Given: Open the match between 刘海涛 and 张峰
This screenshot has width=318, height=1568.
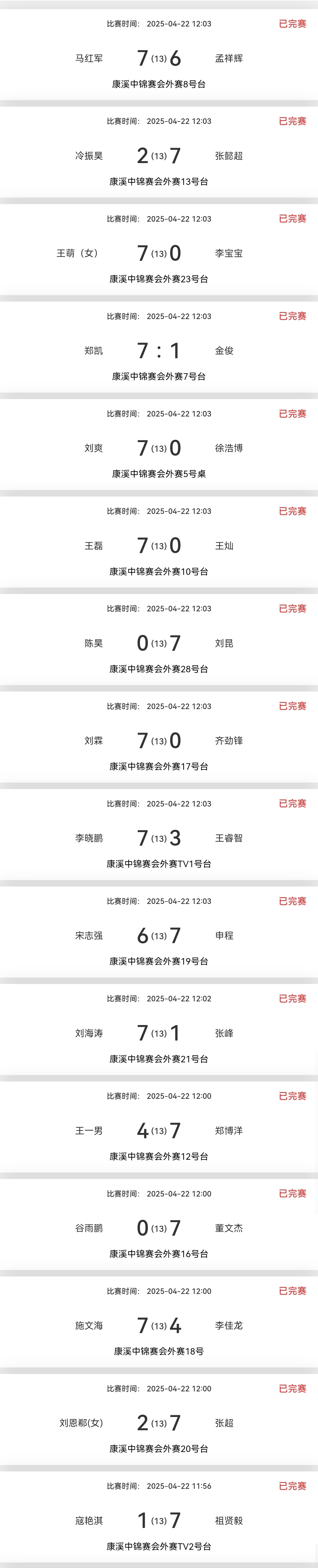Looking at the screenshot, I should tap(158, 1033).
